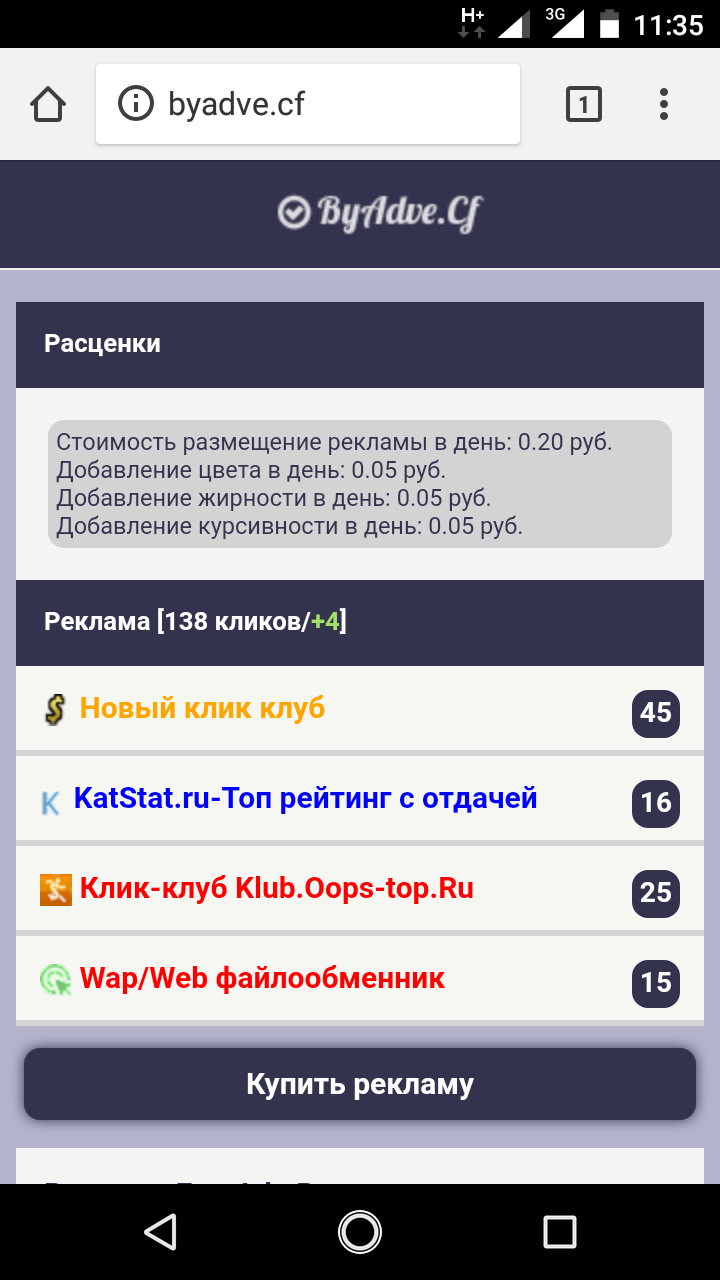The image size is (720, 1280).
Task: Go back with the system back button
Action: click(160, 1231)
